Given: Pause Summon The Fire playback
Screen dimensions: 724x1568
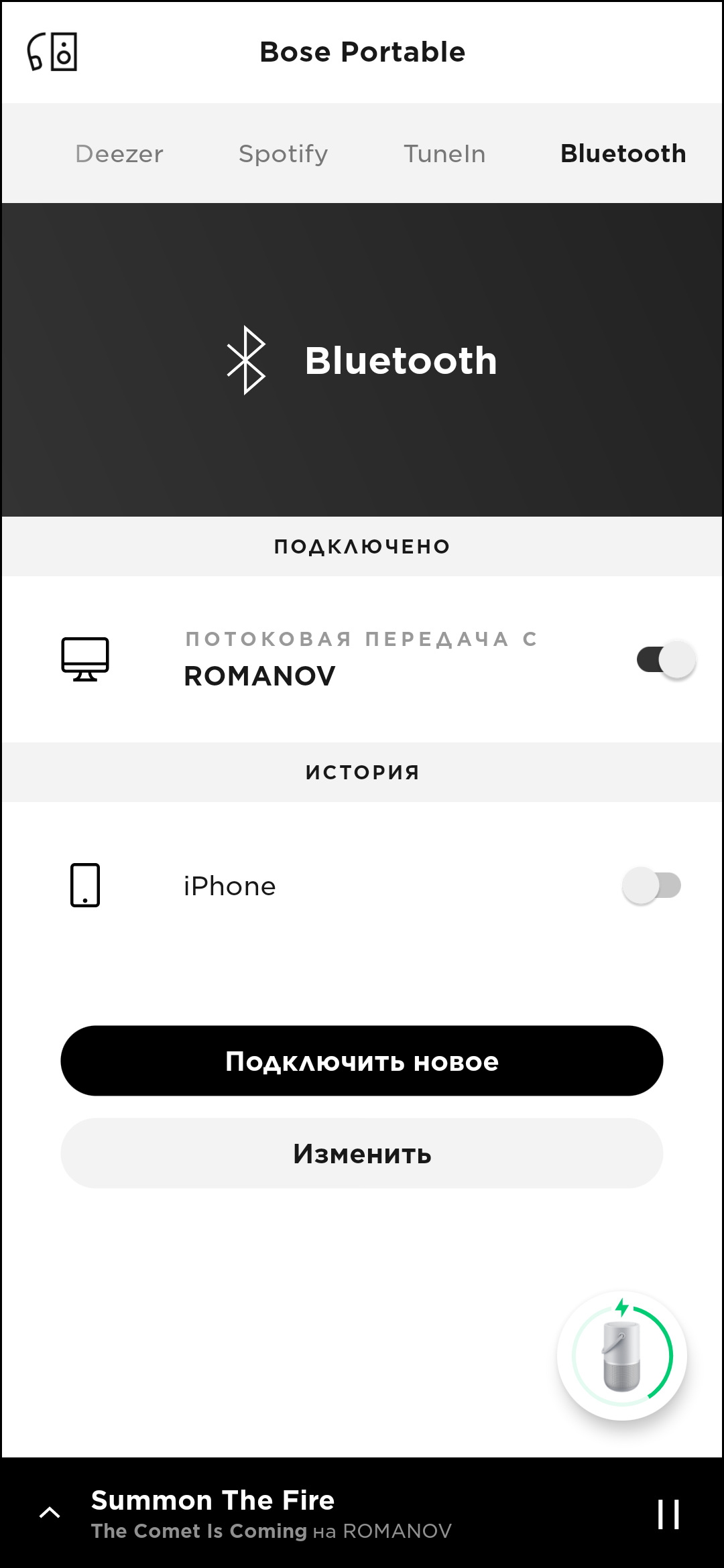Looking at the screenshot, I should click(x=668, y=1514).
